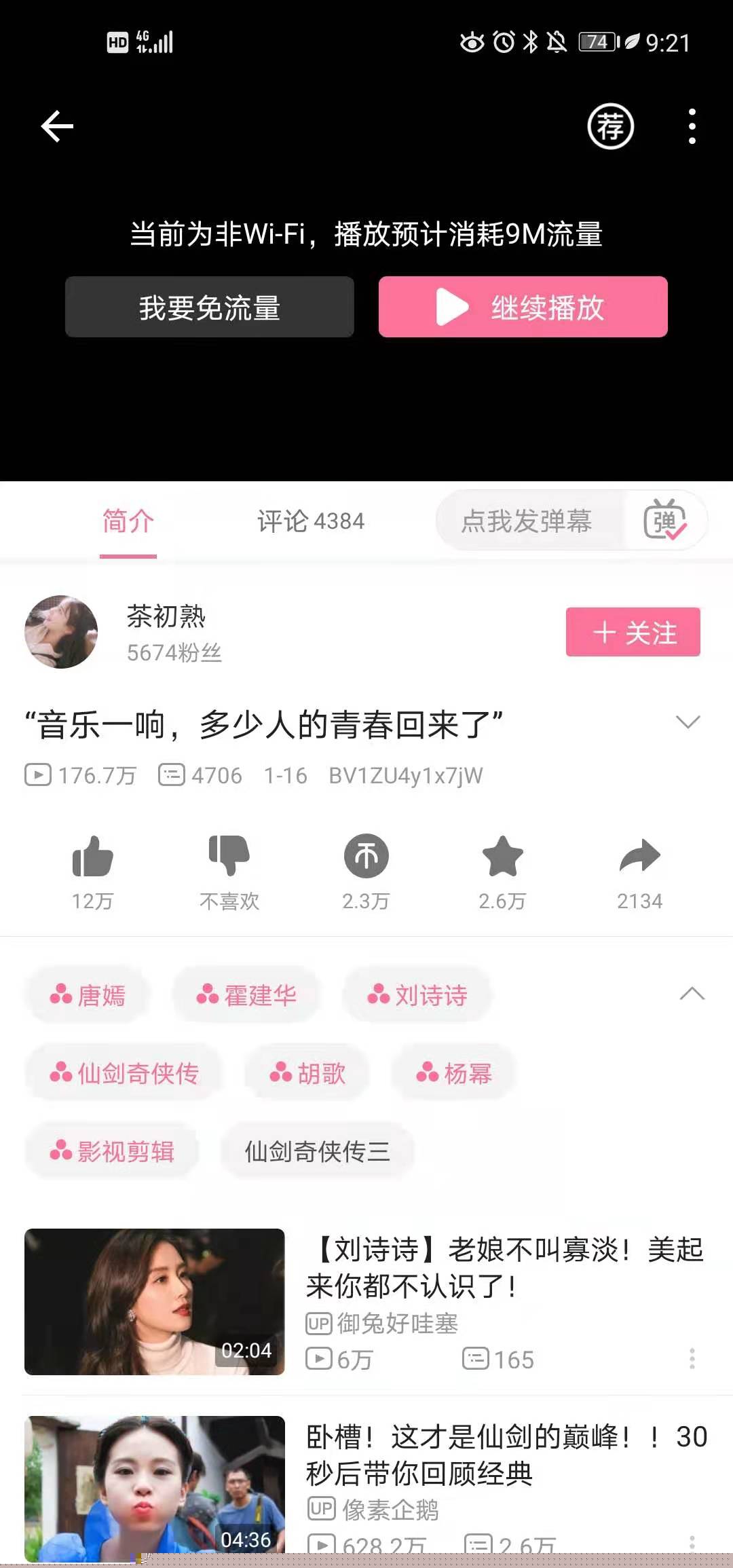Open the 荐 recommend icon
The height and width of the screenshot is (1568, 733).
click(610, 126)
